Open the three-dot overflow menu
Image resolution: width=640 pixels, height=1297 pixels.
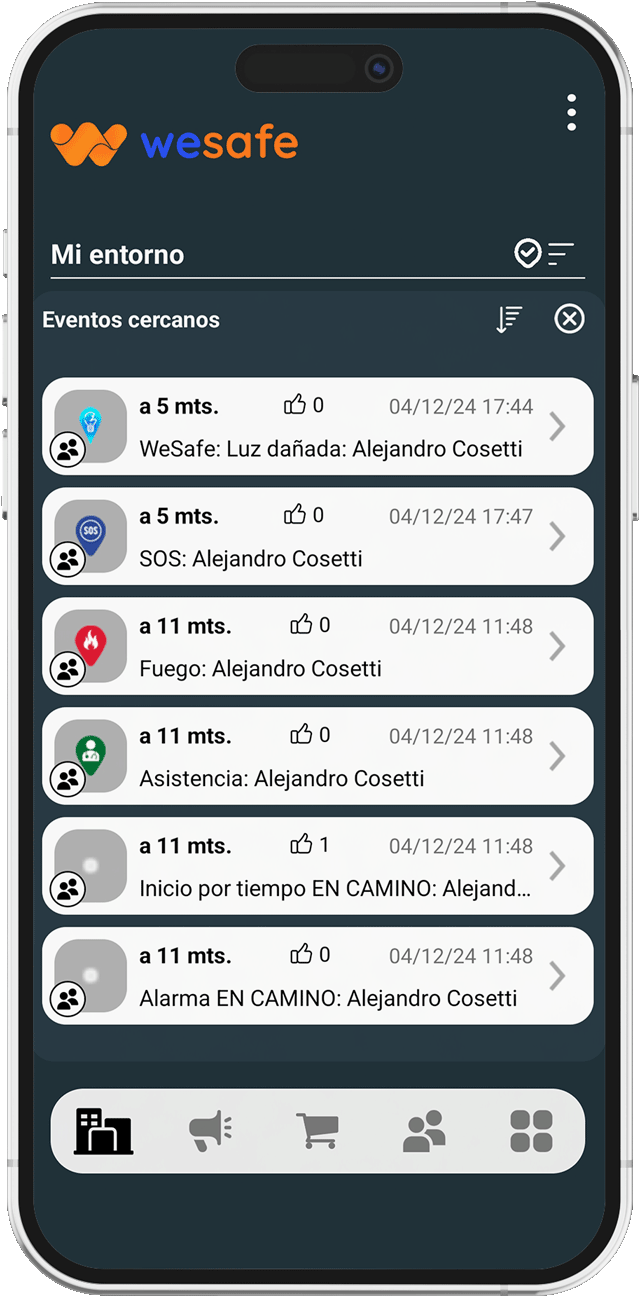coord(571,113)
